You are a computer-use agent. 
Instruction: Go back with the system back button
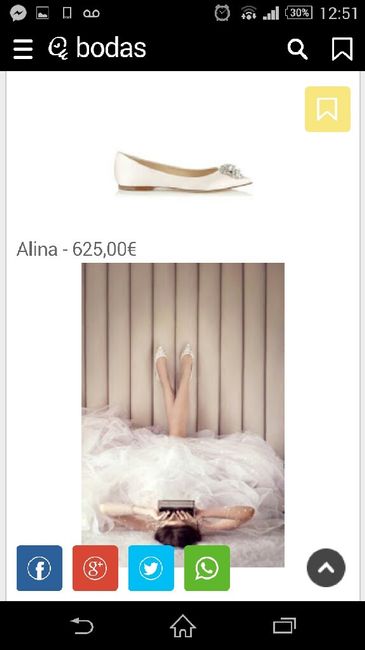pyautogui.click(x=82, y=626)
